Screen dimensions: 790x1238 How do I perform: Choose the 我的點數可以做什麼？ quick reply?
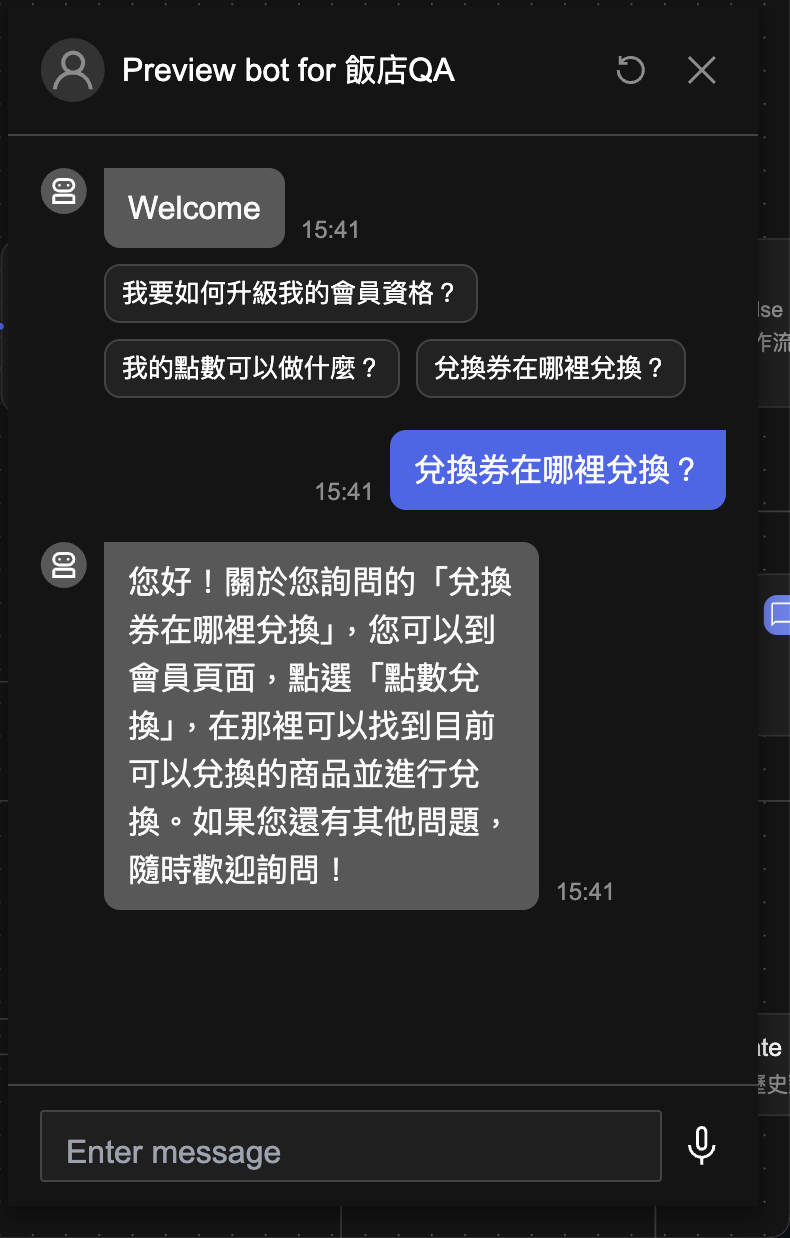coord(251,368)
